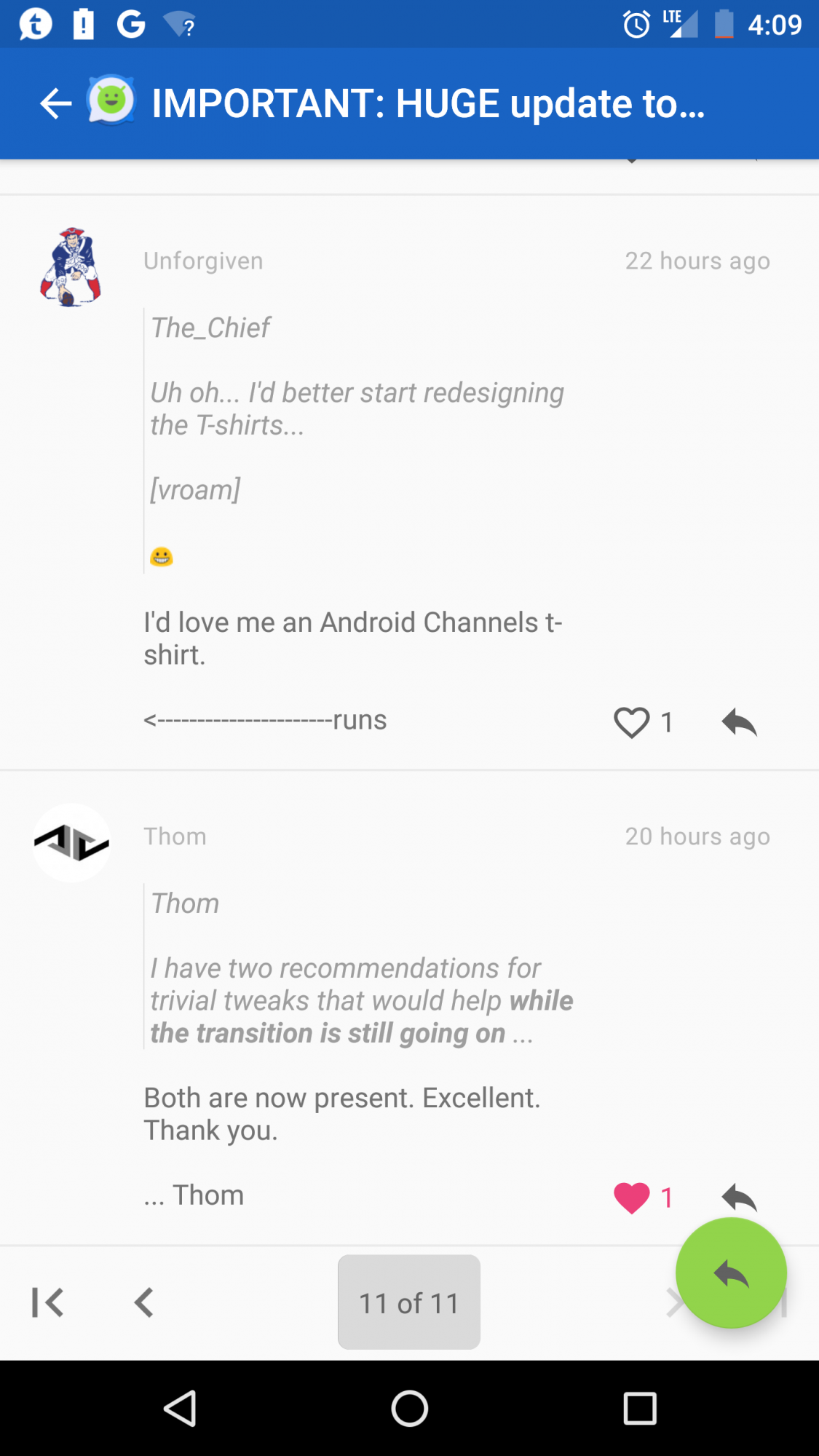The image size is (819, 1456).
Task: Open Thom's profile avatar
Action: coord(71,843)
